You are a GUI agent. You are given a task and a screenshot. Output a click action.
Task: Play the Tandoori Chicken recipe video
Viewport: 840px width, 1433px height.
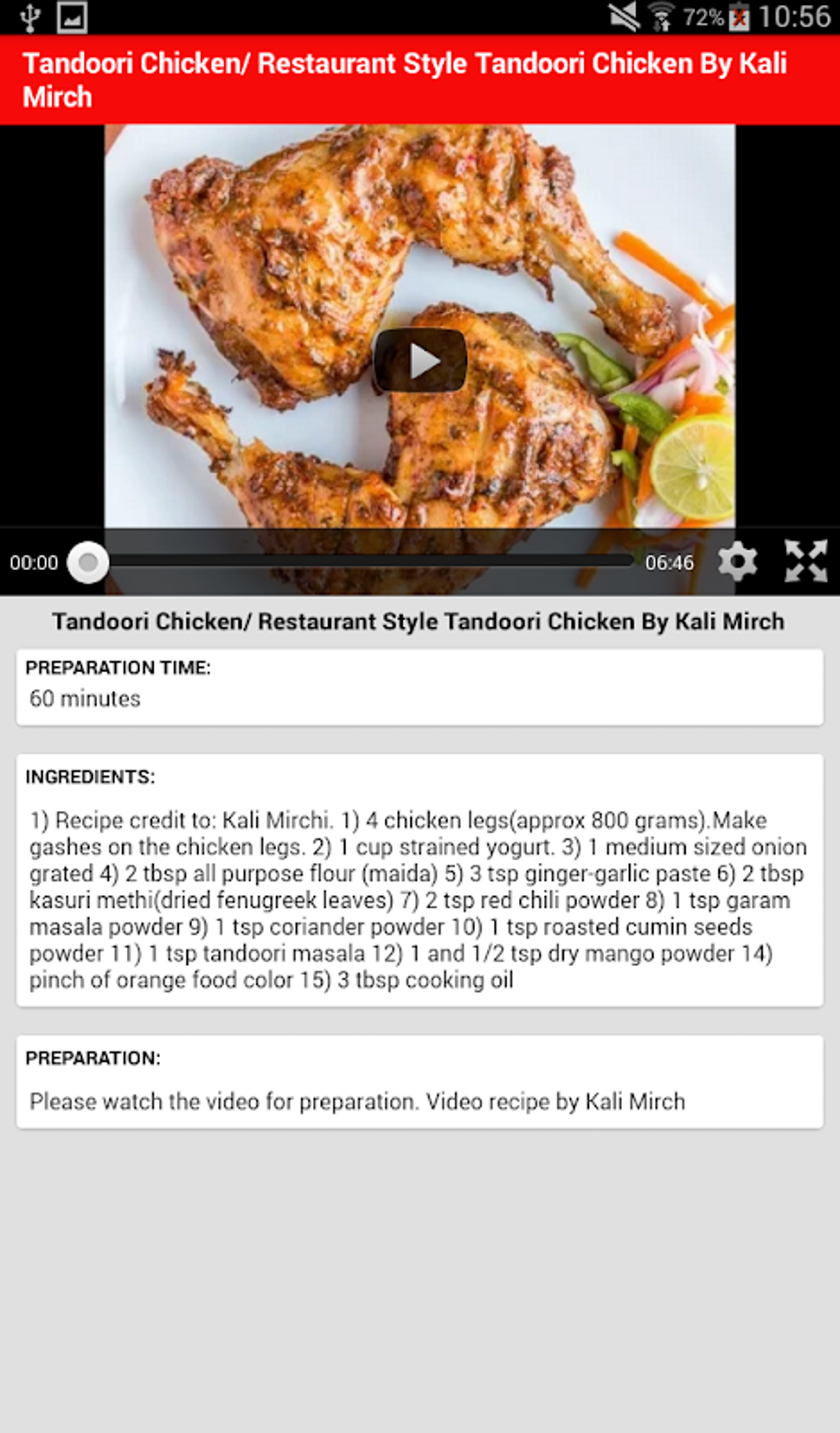[x=421, y=361]
